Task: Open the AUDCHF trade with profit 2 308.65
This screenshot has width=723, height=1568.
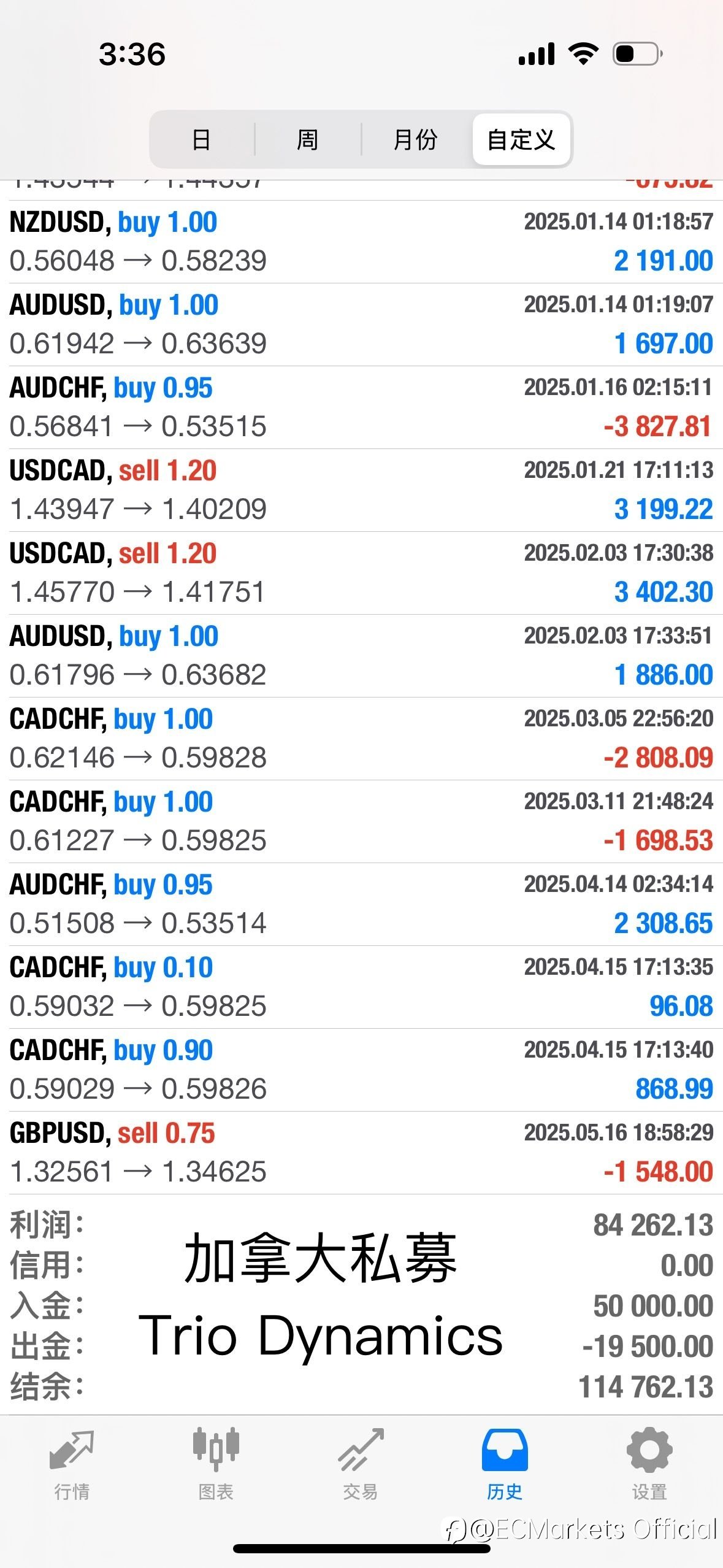Action: click(361, 904)
